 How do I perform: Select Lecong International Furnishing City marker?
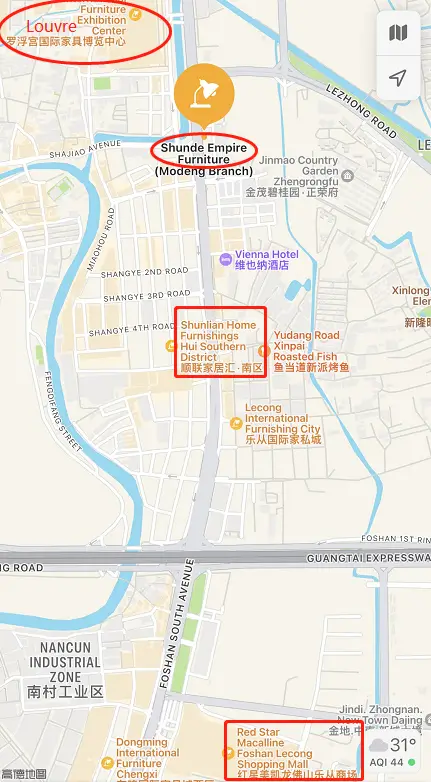pyautogui.click(x=236, y=423)
